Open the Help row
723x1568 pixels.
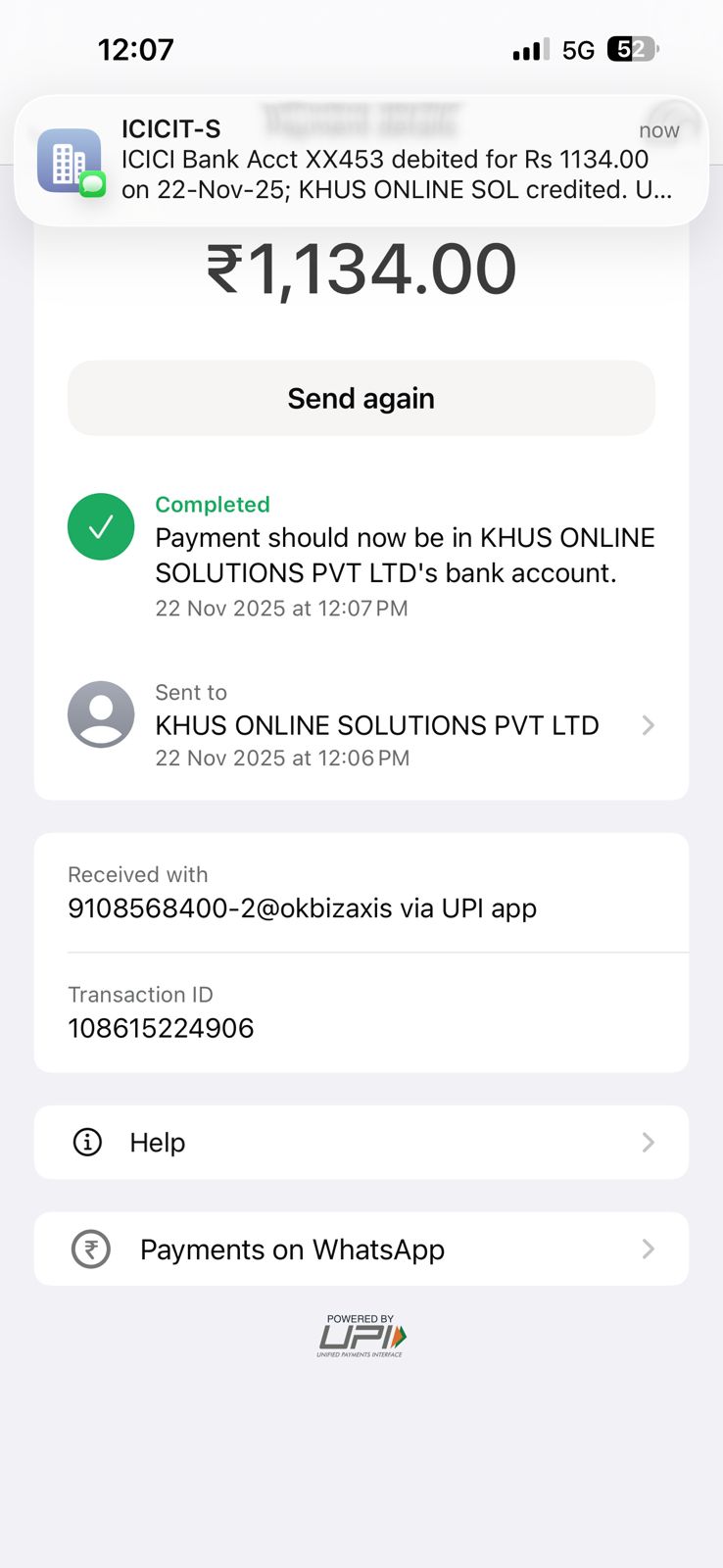pyautogui.click(x=361, y=1143)
